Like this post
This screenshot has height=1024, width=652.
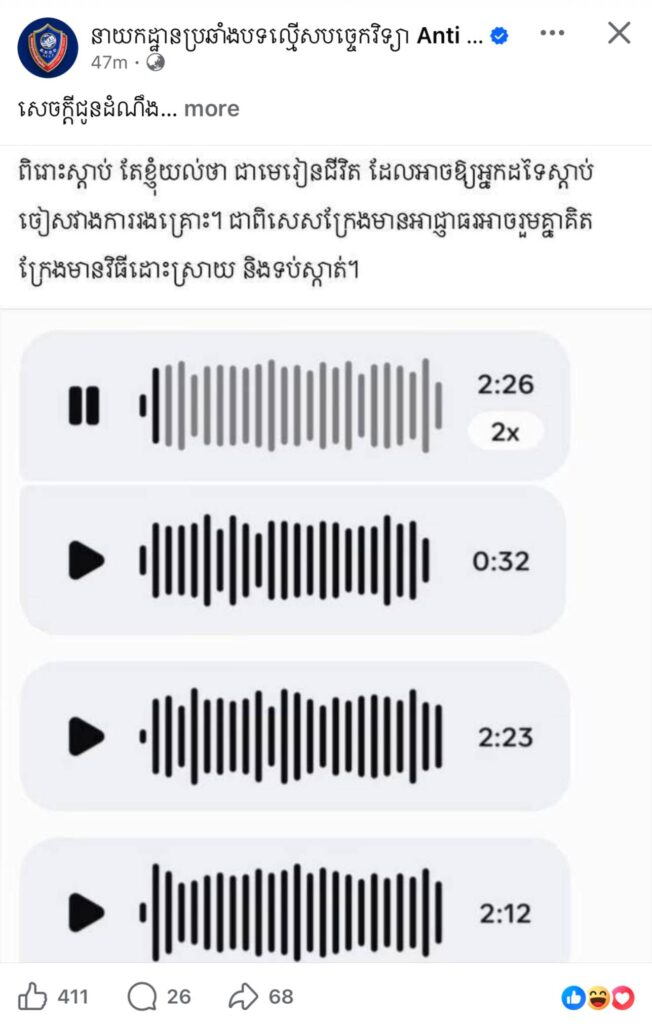click(x=54, y=996)
